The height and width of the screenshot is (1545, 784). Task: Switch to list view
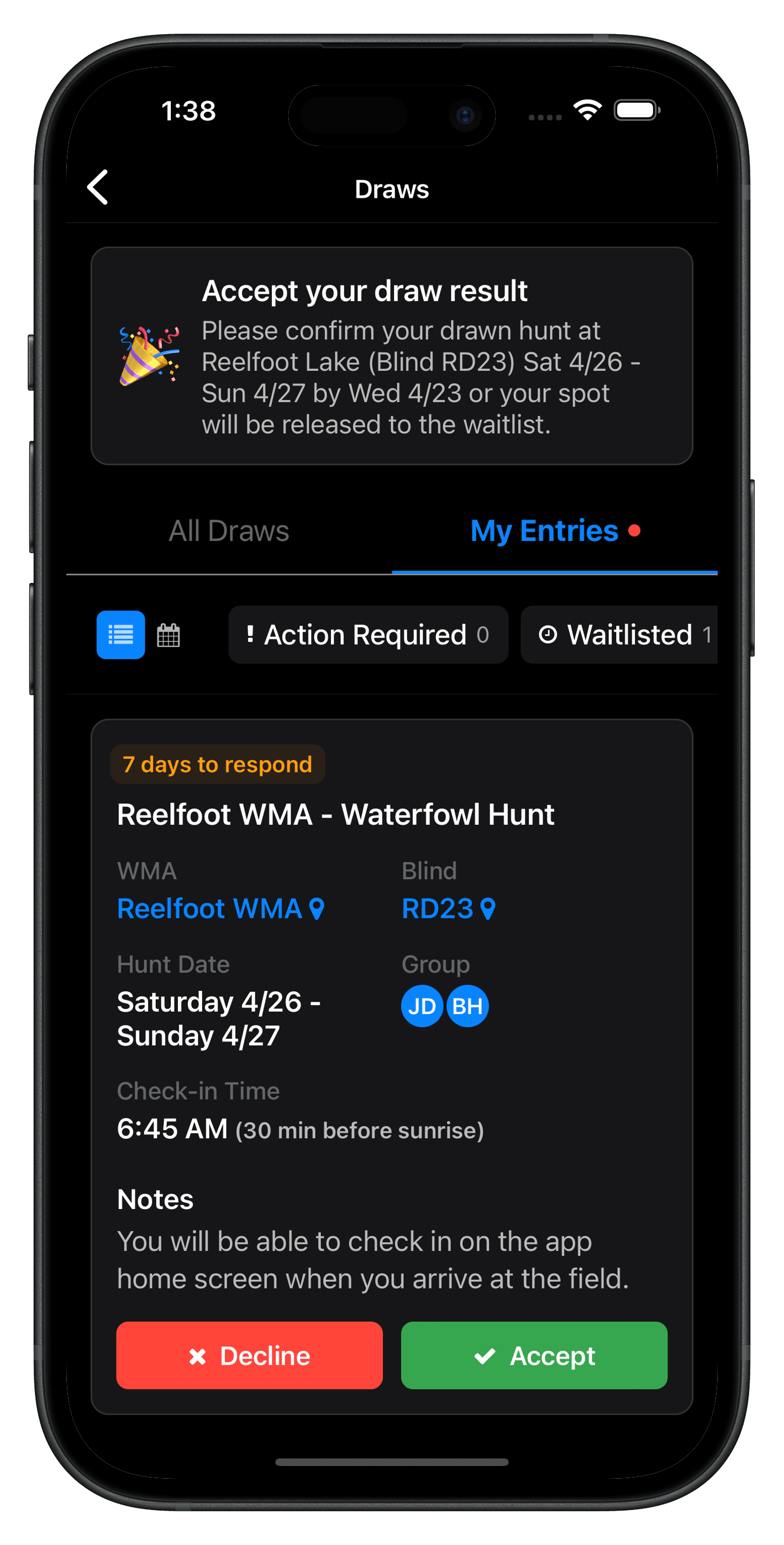click(120, 634)
